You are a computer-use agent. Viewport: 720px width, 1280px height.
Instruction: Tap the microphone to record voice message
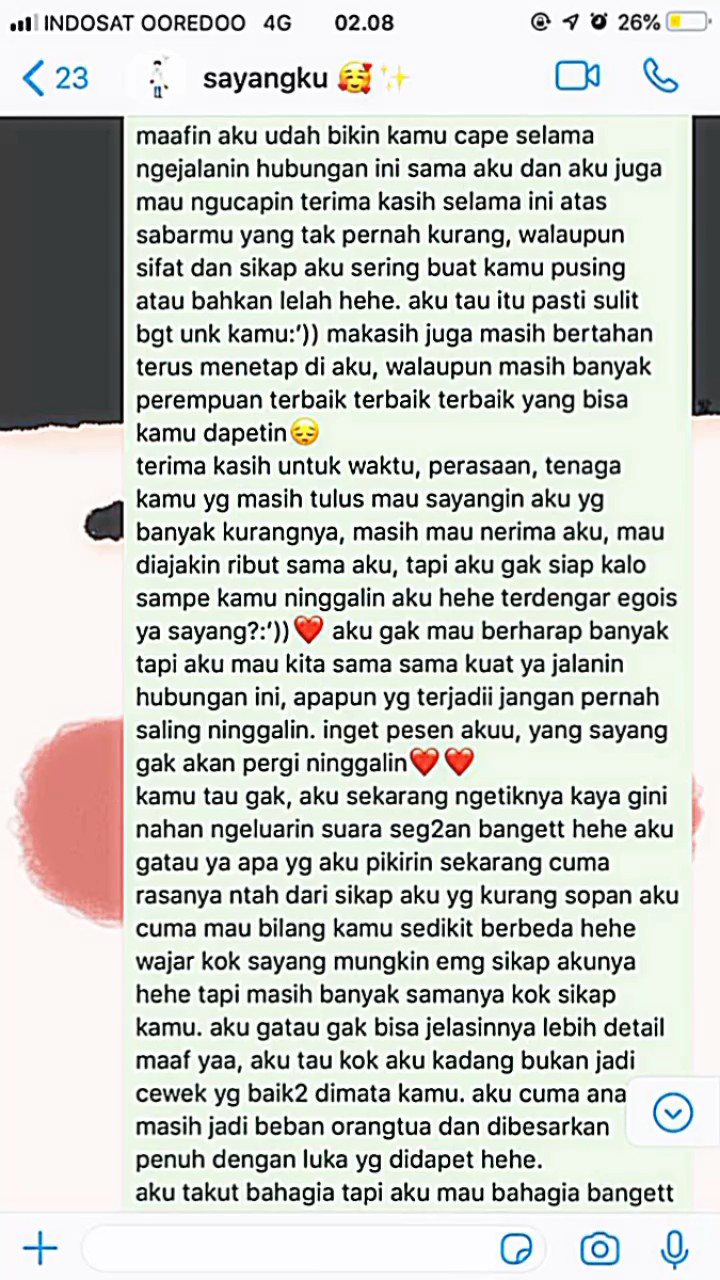675,1248
